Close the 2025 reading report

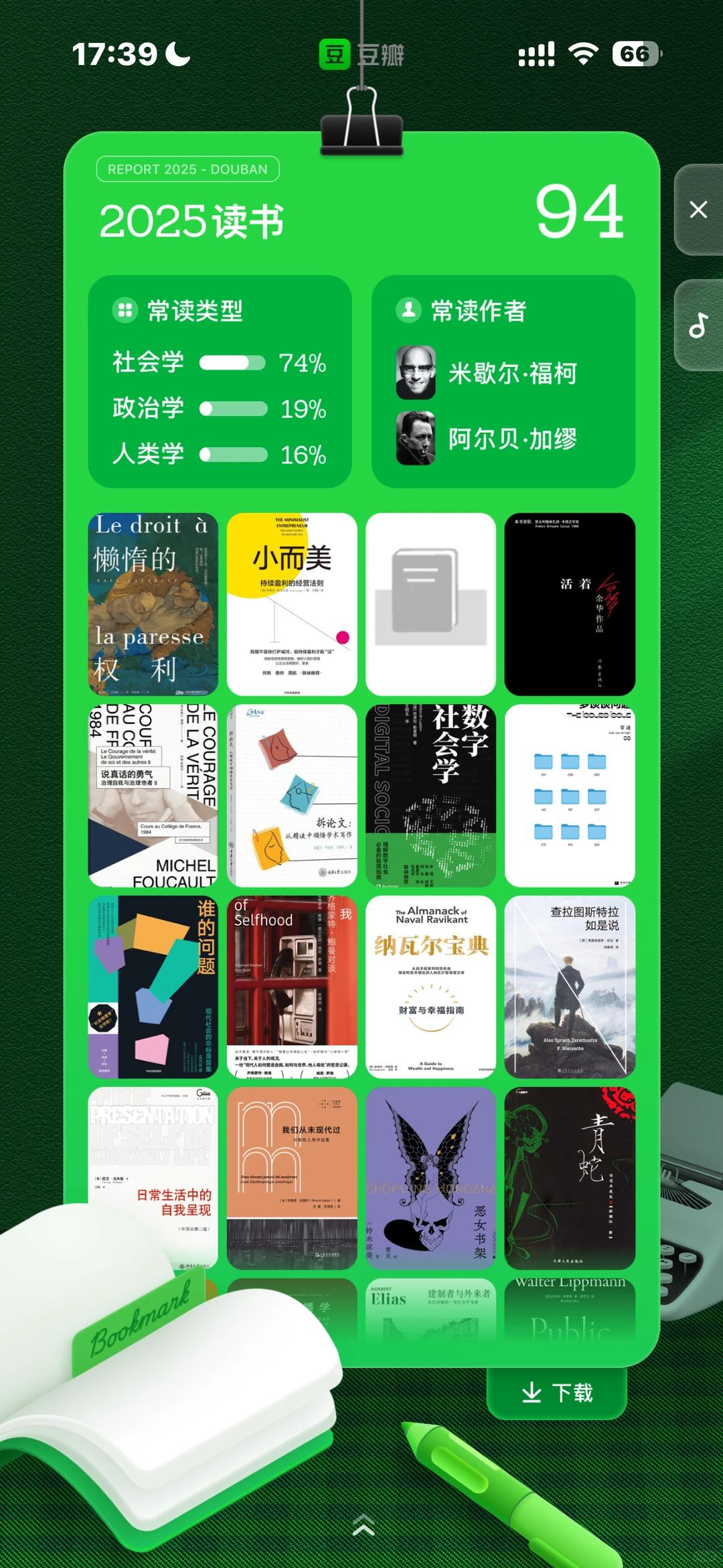(698, 210)
